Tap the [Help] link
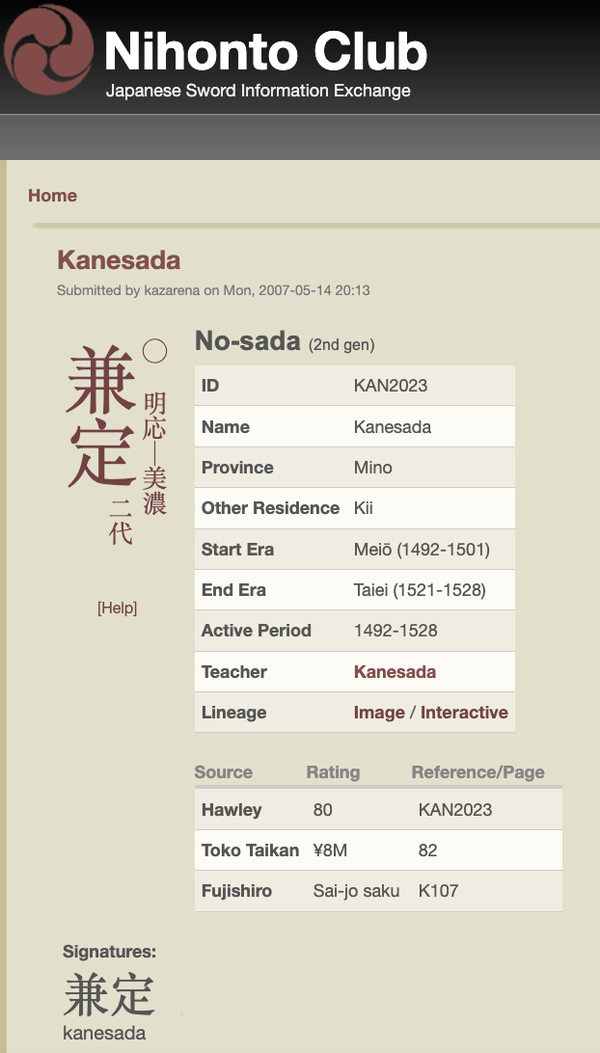600x1053 pixels. [x=117, y=608]
